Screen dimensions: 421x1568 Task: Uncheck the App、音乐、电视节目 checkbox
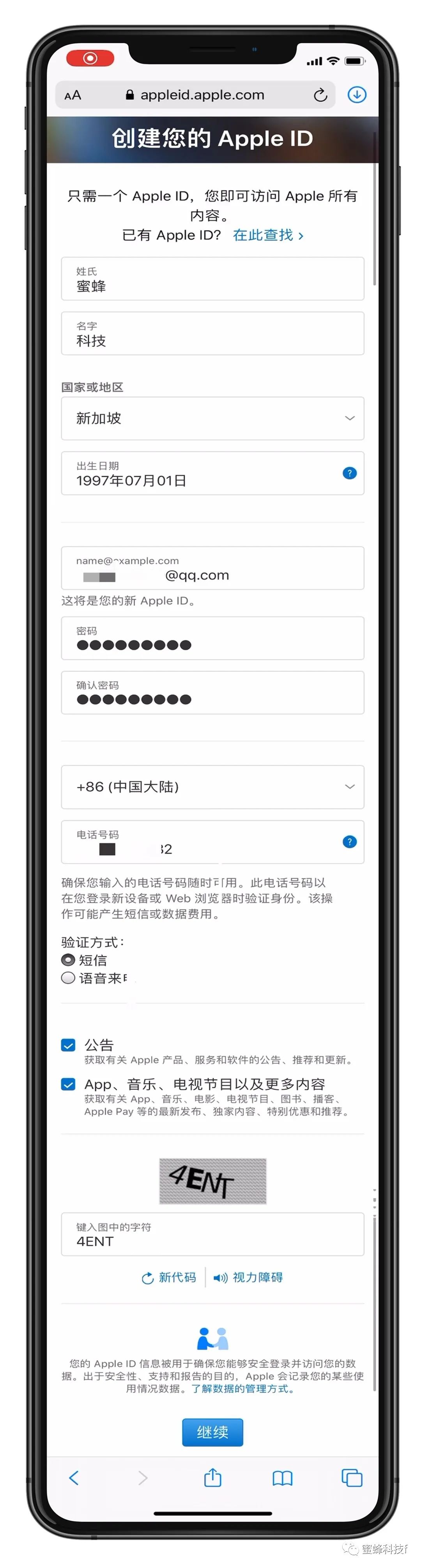[68, 1084]
